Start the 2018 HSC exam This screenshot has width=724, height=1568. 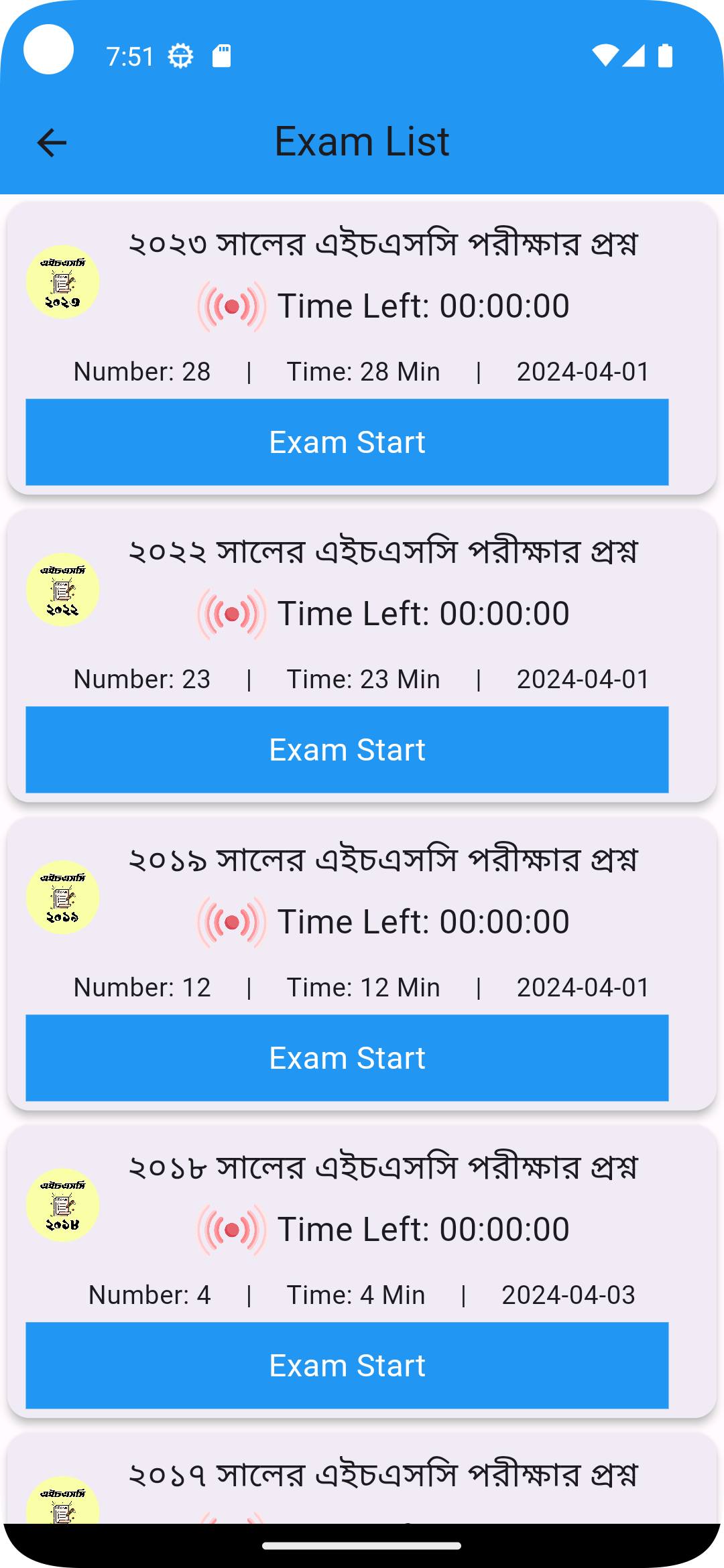[x=347, y=1365]
